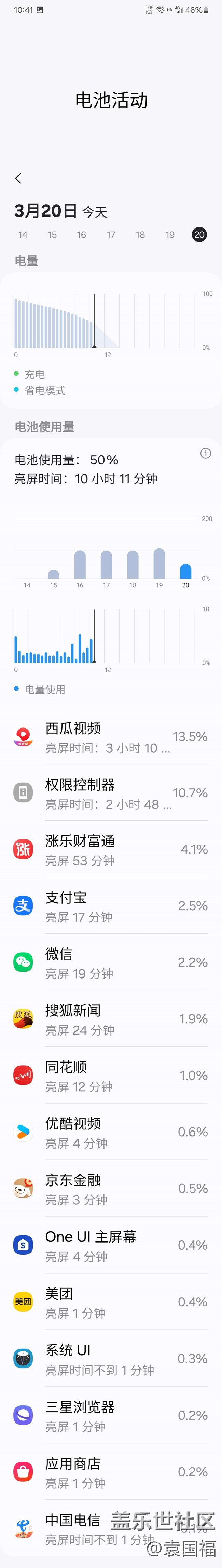222x1568 pixels.
Task: Select date 16 in the day strip
Action: click(82, 235)
